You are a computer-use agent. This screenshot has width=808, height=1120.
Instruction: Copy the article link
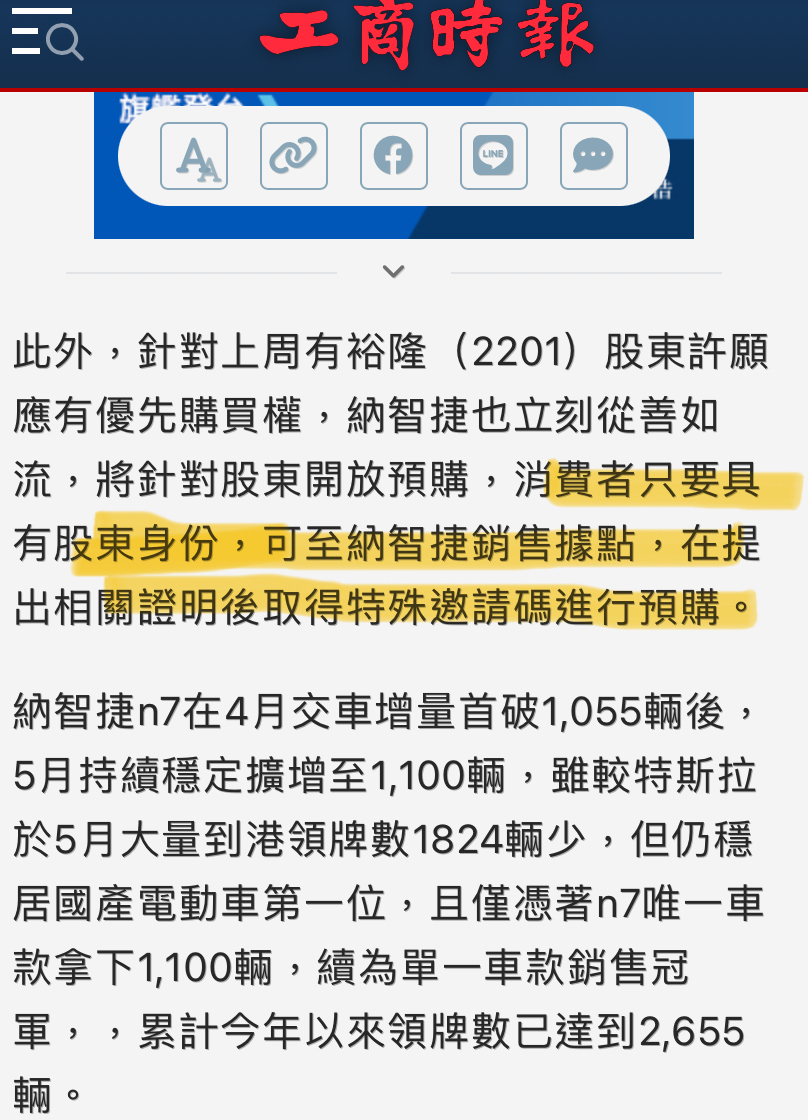(x=294, y=156)
